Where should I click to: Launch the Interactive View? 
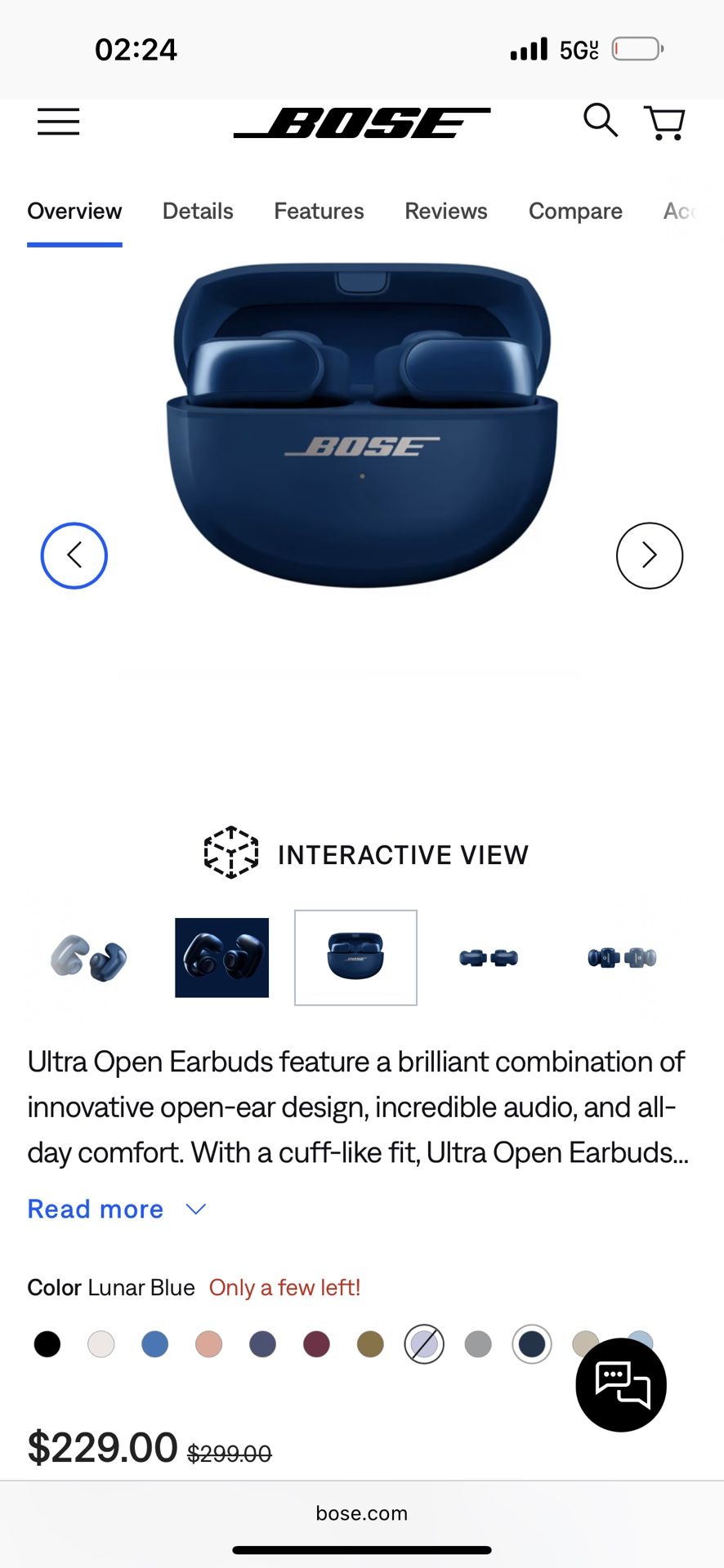(366, 853)
